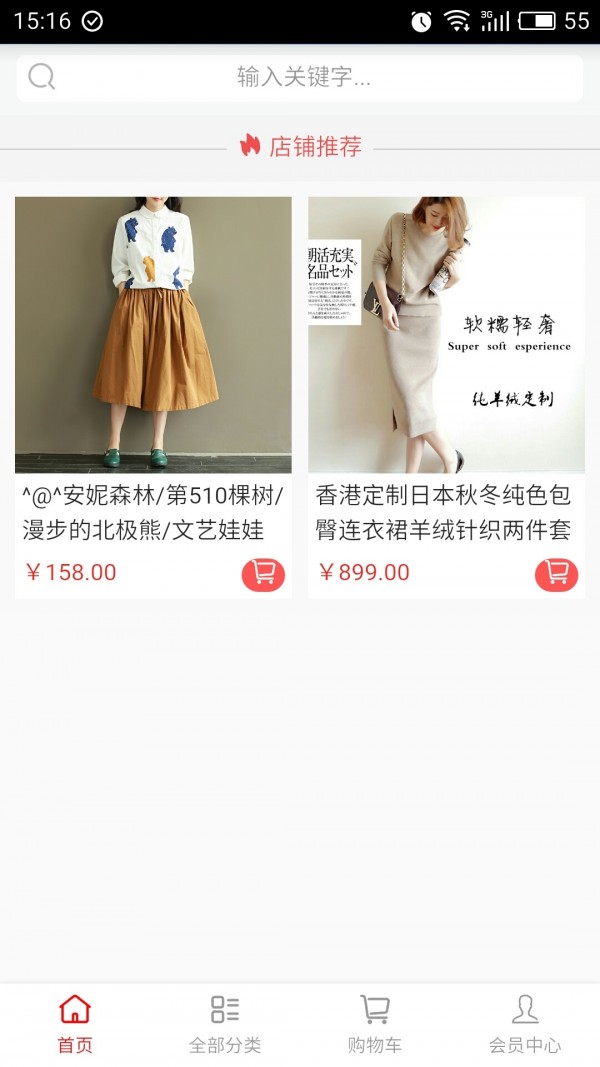Switch to the 会员中心 tab
The height and width of the screenshot is (1067, 600).
coord(525,1024)
